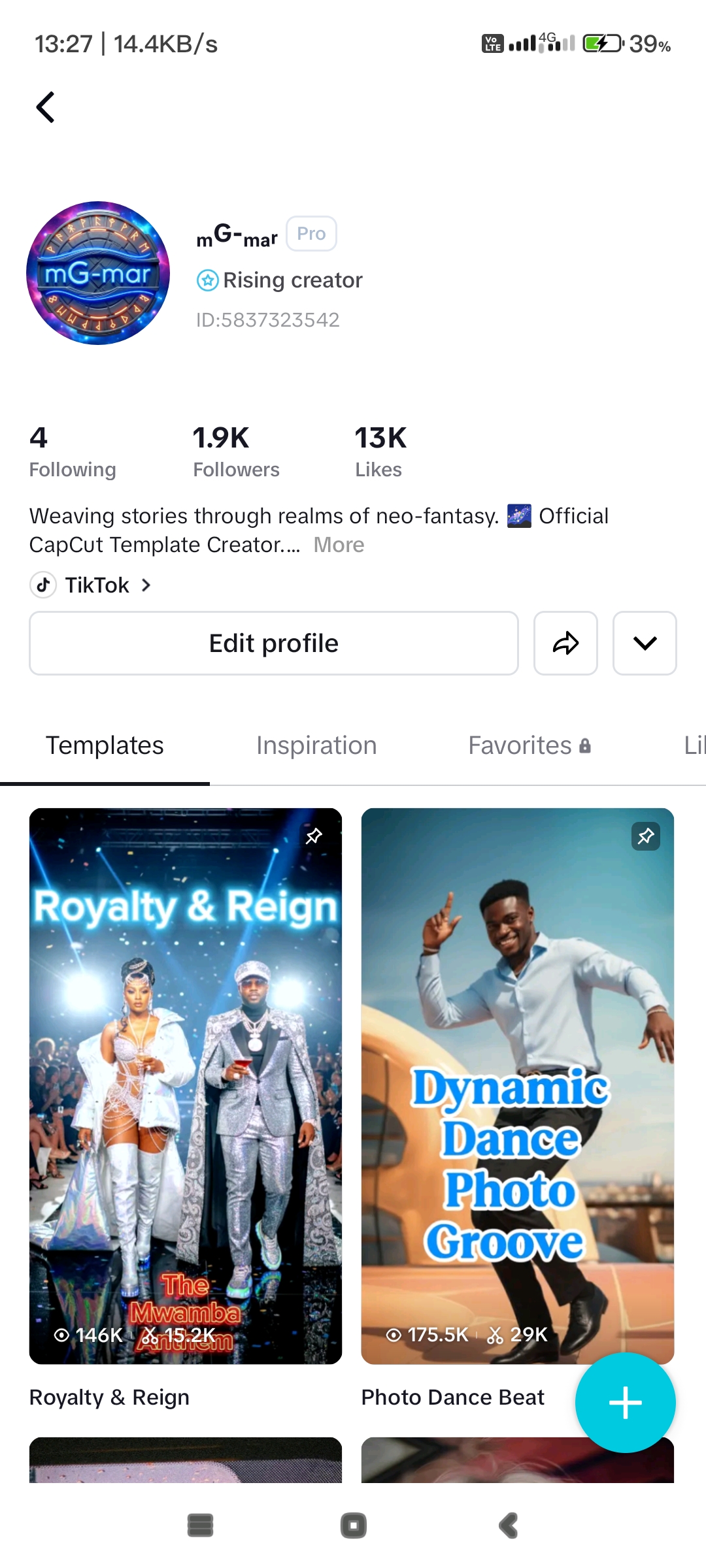Tap the system home button
Screen dimensions: 706x1568
coord(353,1526)
